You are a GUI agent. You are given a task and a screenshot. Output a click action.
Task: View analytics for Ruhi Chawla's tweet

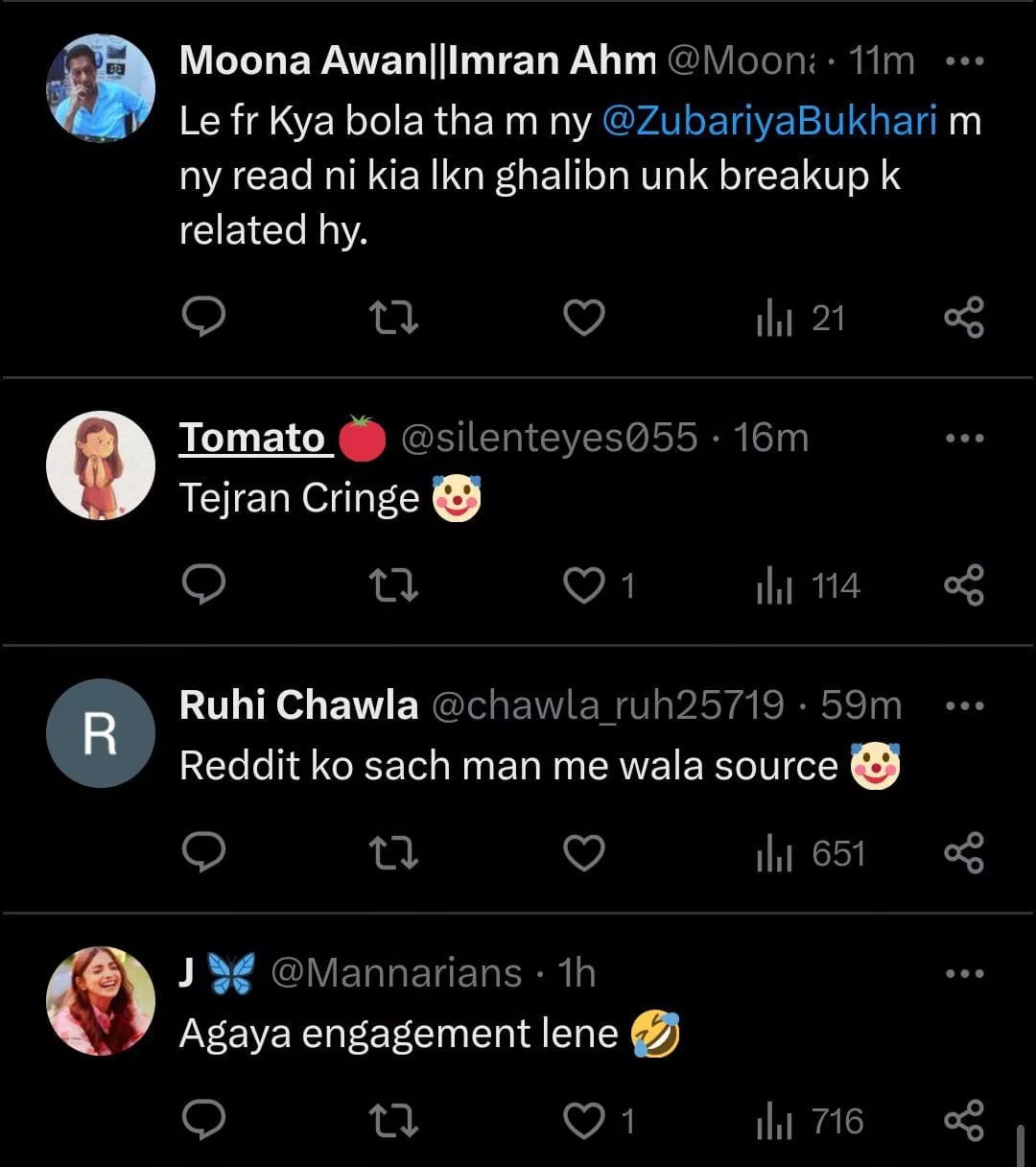tap(811, 853)
